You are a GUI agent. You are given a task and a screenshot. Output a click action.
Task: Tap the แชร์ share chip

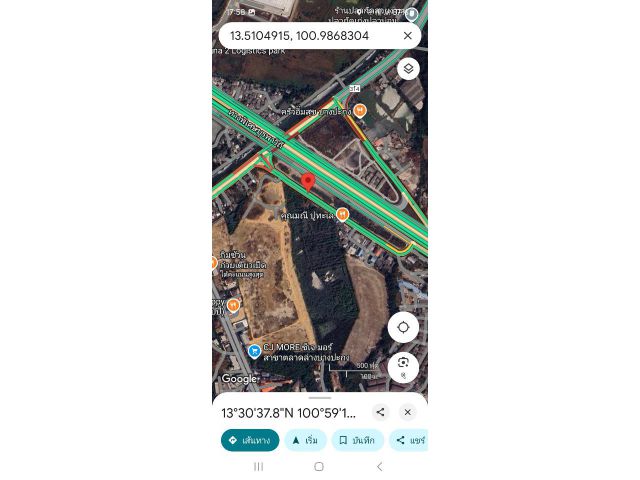point(410,440)
